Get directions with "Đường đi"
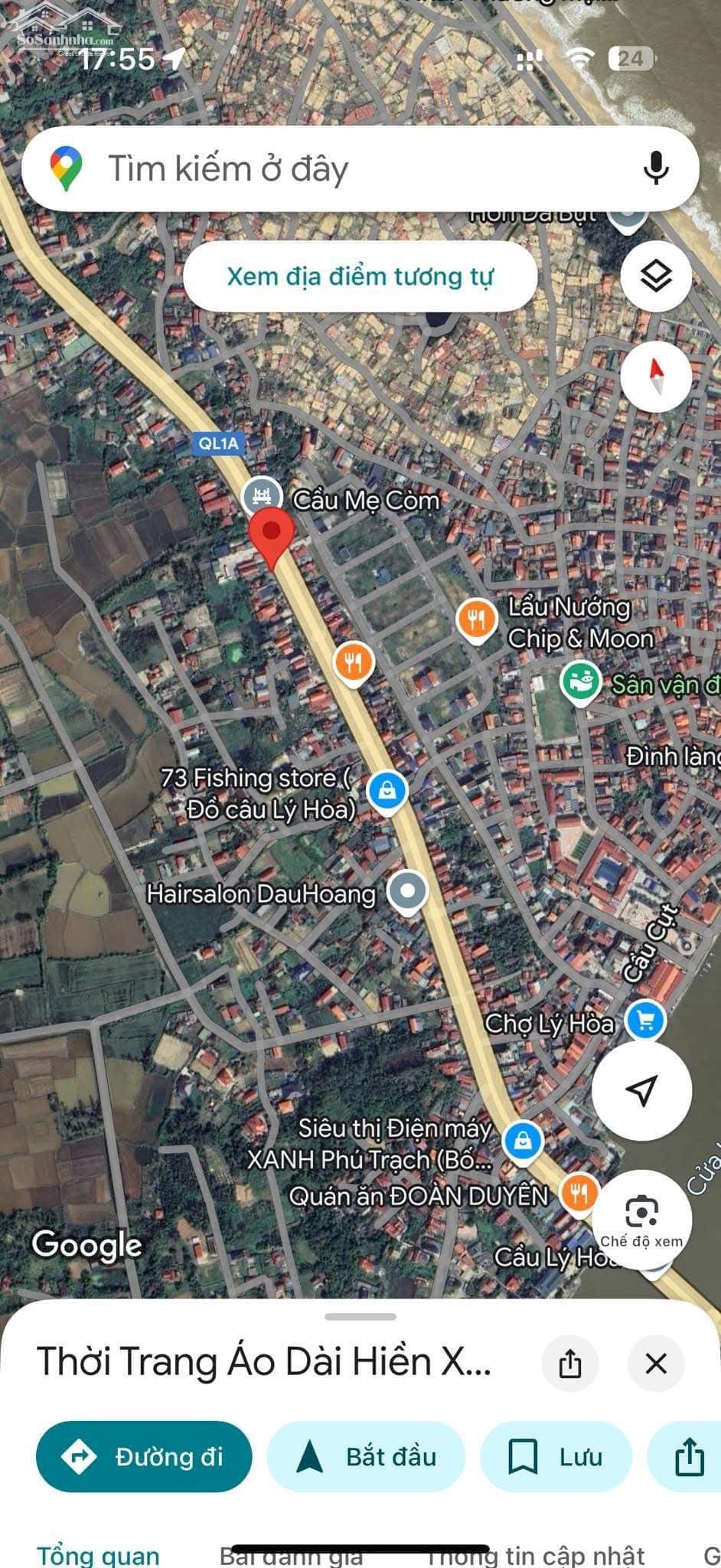Image resolution: width=721 pixels, height=1568 pixels. 144,1456
